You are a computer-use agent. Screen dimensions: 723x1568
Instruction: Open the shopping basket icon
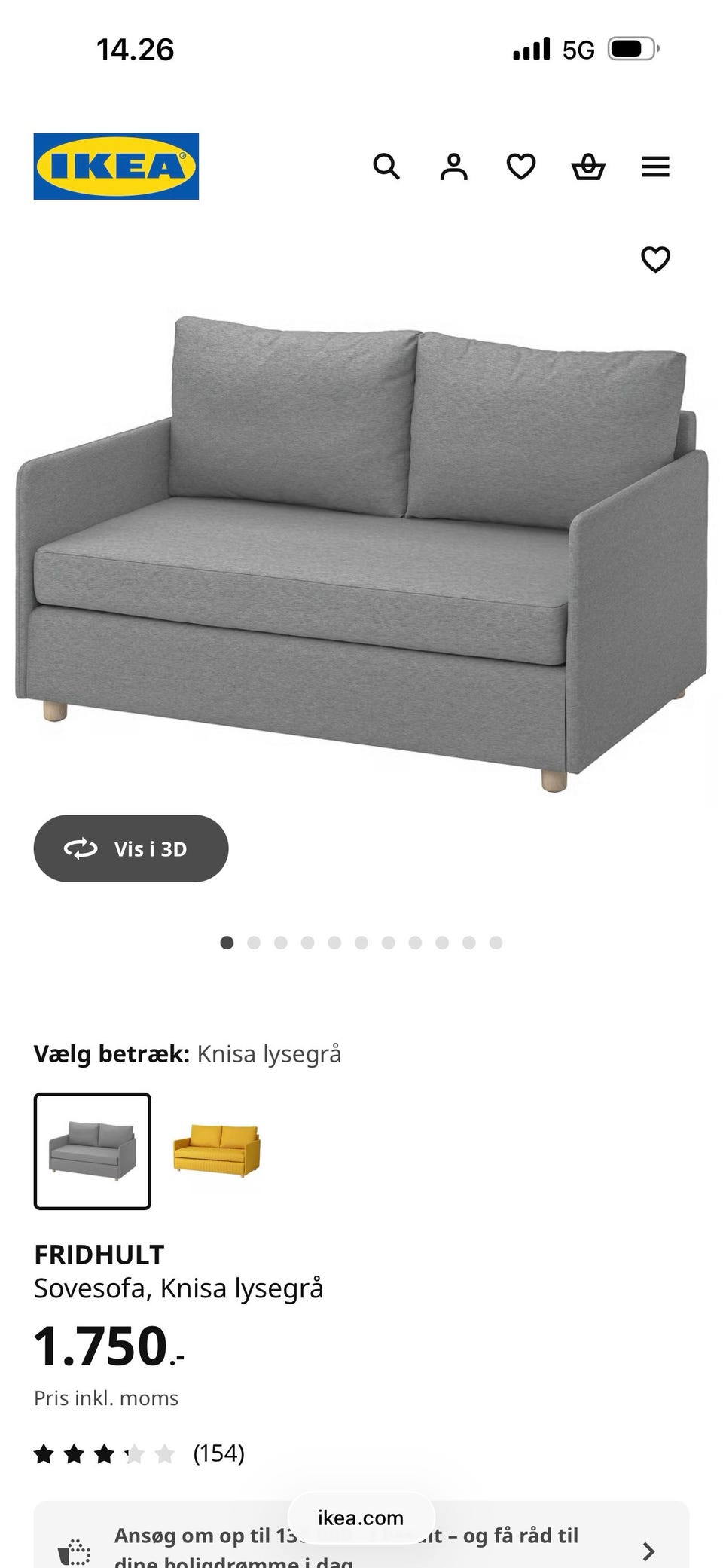(589, 167)
